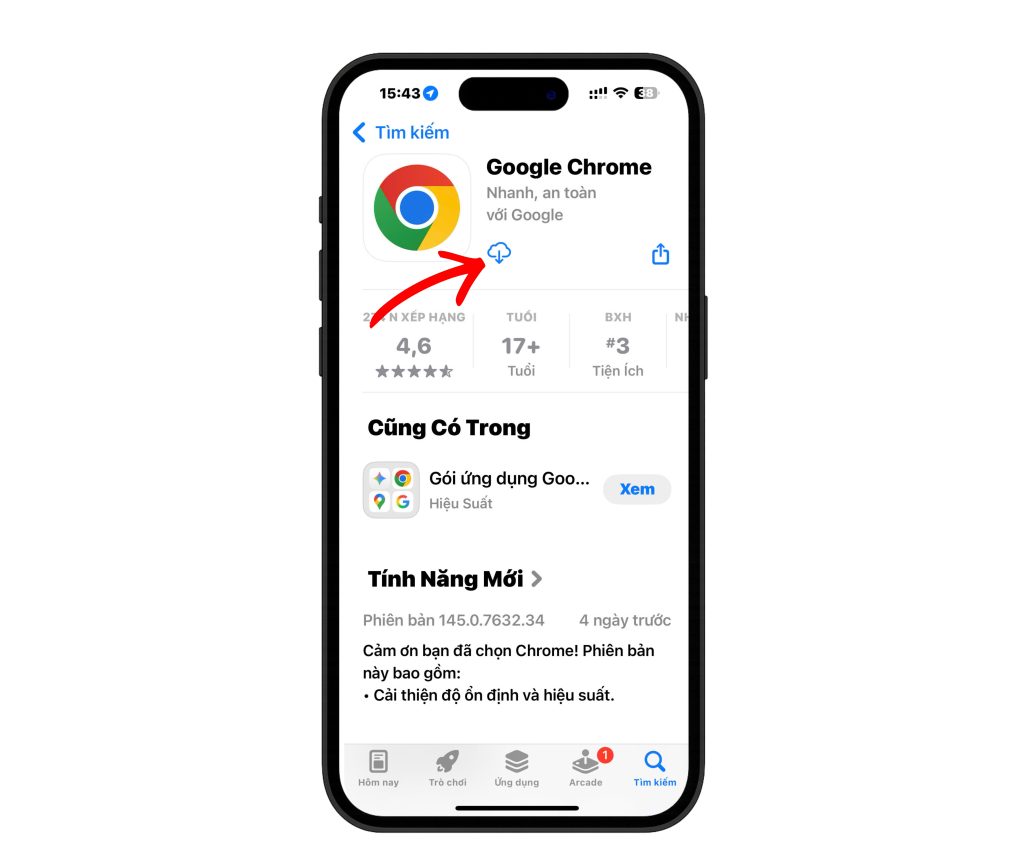Go back to Tìm kiếm
Image resolution: width=1024 pixels, height=858 pixels.
(x=401, y=132)
